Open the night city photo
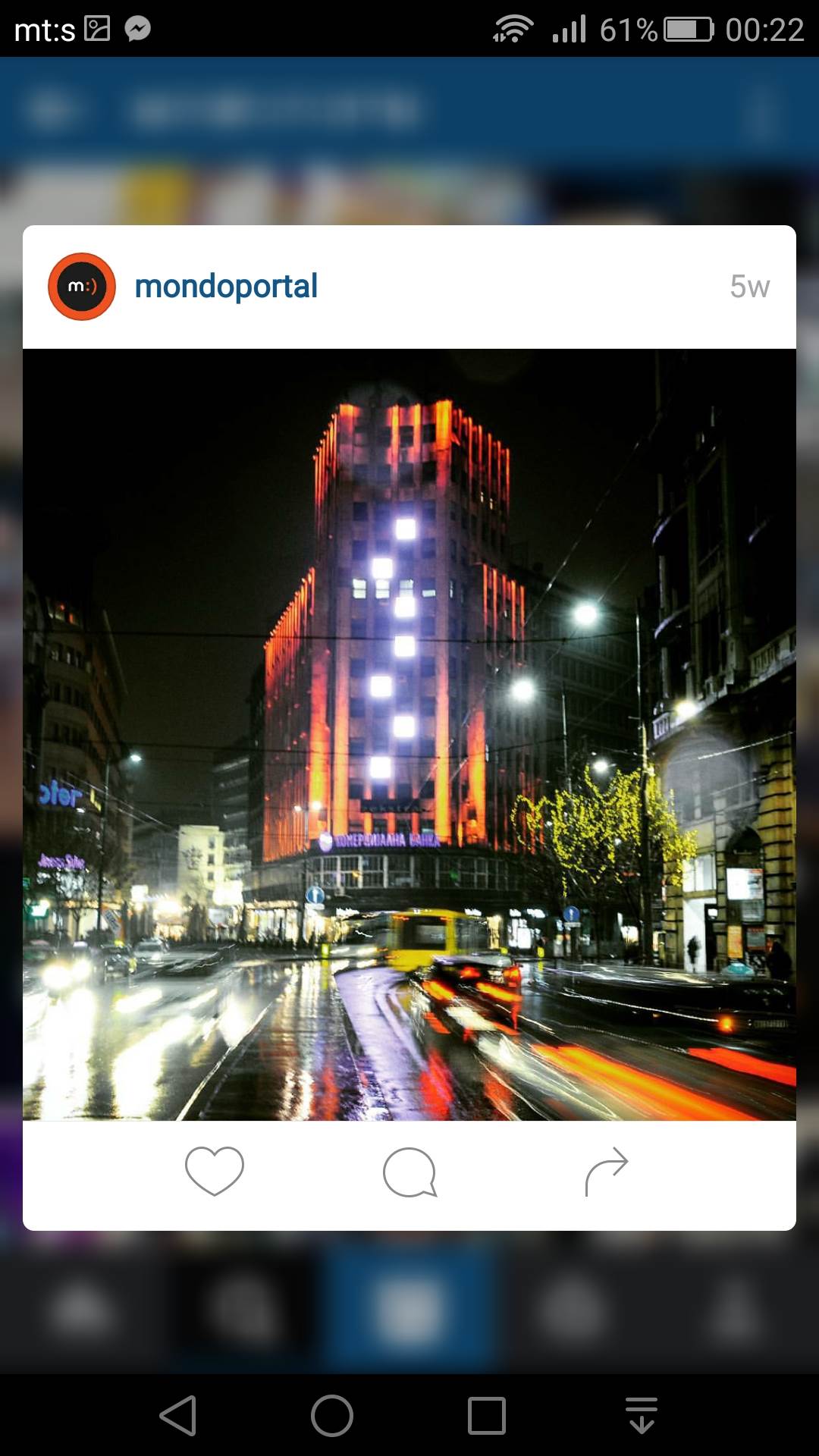This screenshot has width=819, height=1456. [409, 734]
